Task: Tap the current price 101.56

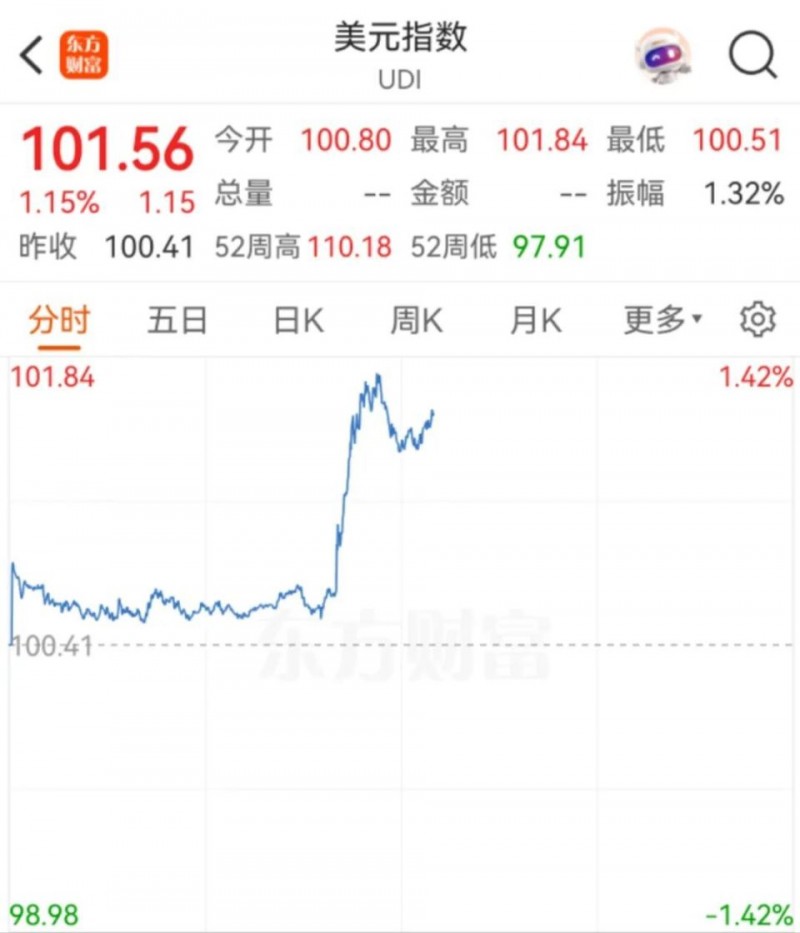Action: 110,147
